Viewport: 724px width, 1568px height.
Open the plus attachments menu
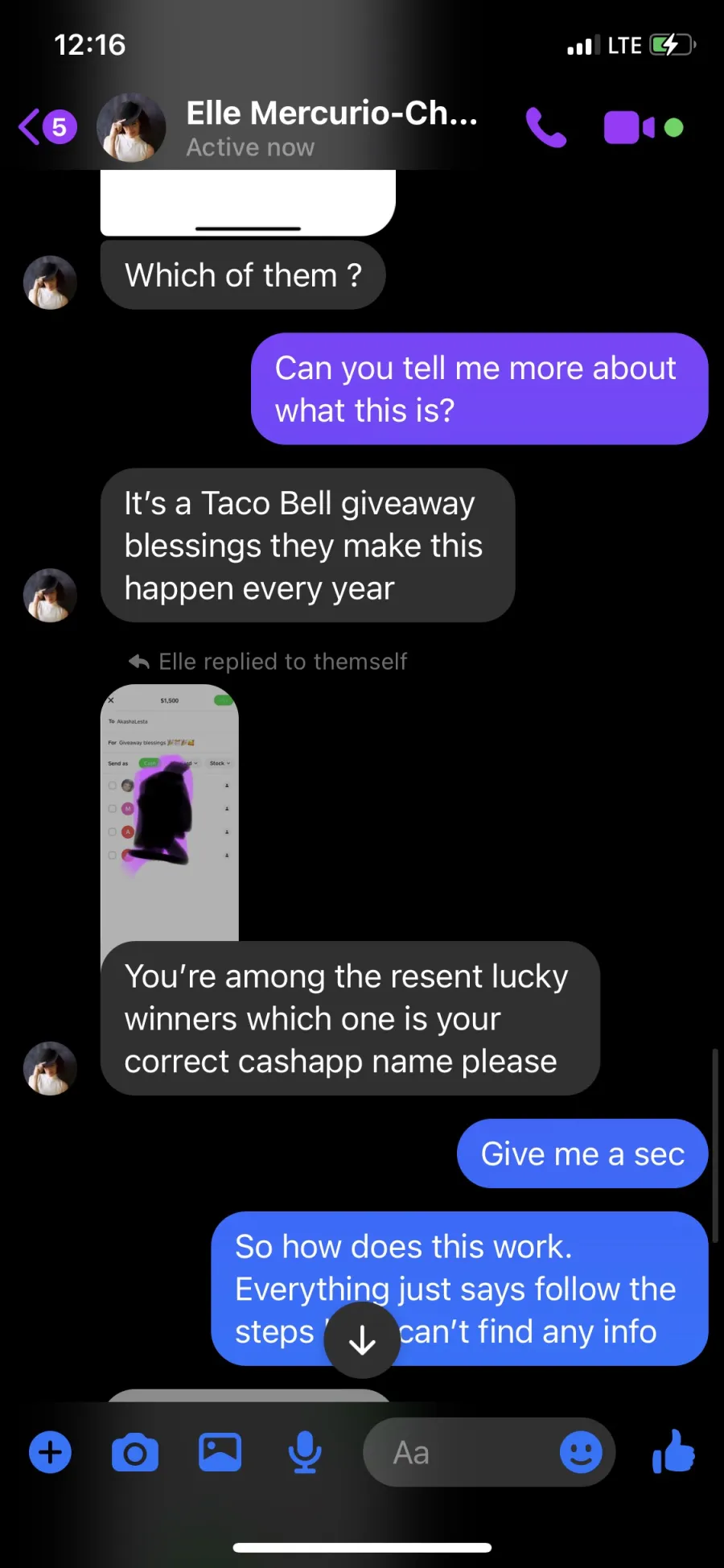(50, 1452)
